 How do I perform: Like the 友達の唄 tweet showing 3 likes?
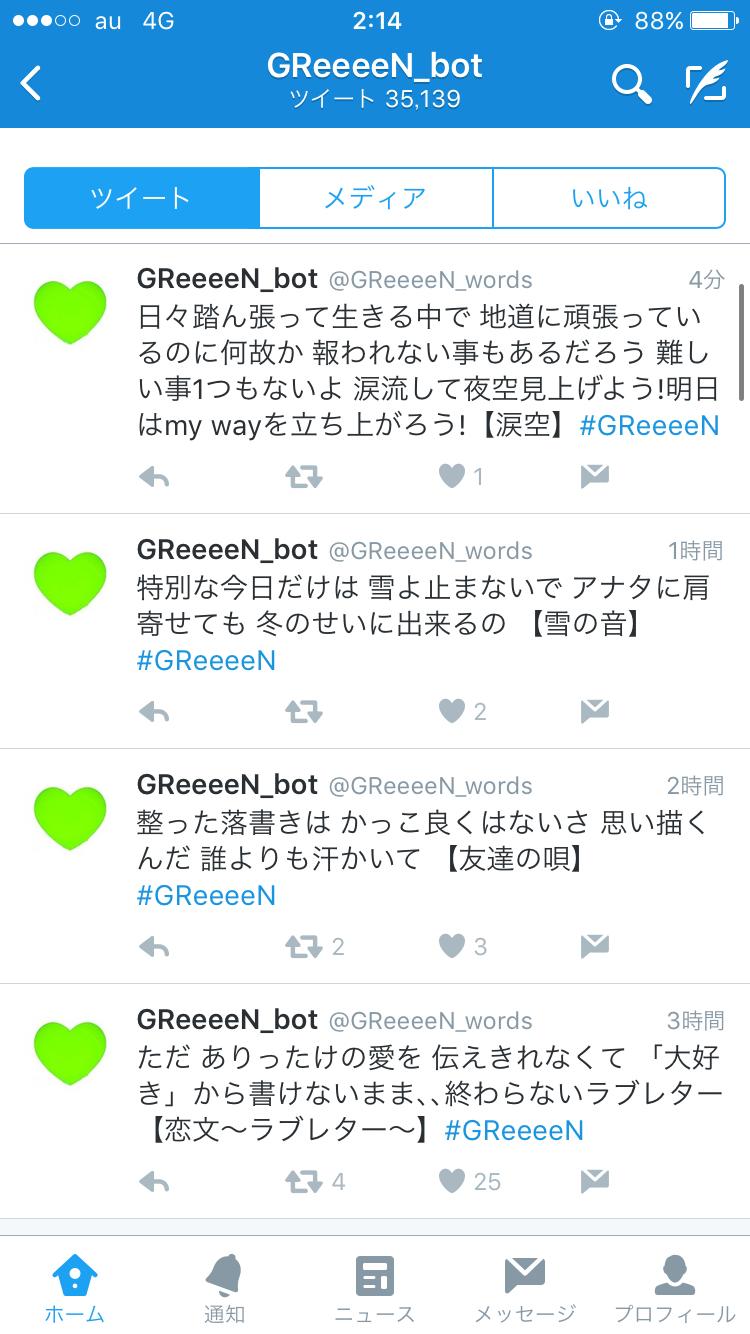[453, 944]
